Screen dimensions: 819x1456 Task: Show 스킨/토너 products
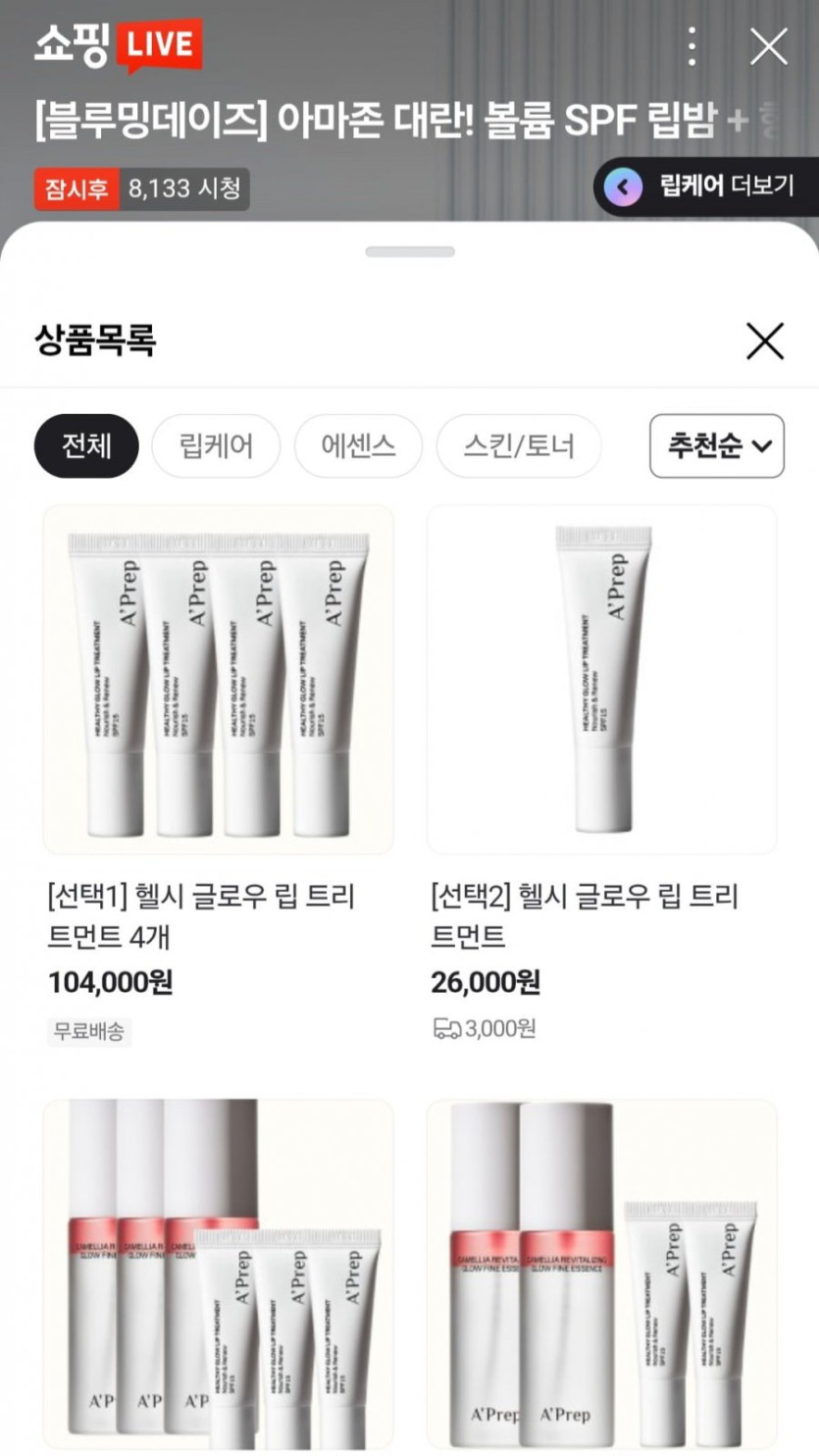click(x=519, y=446)
